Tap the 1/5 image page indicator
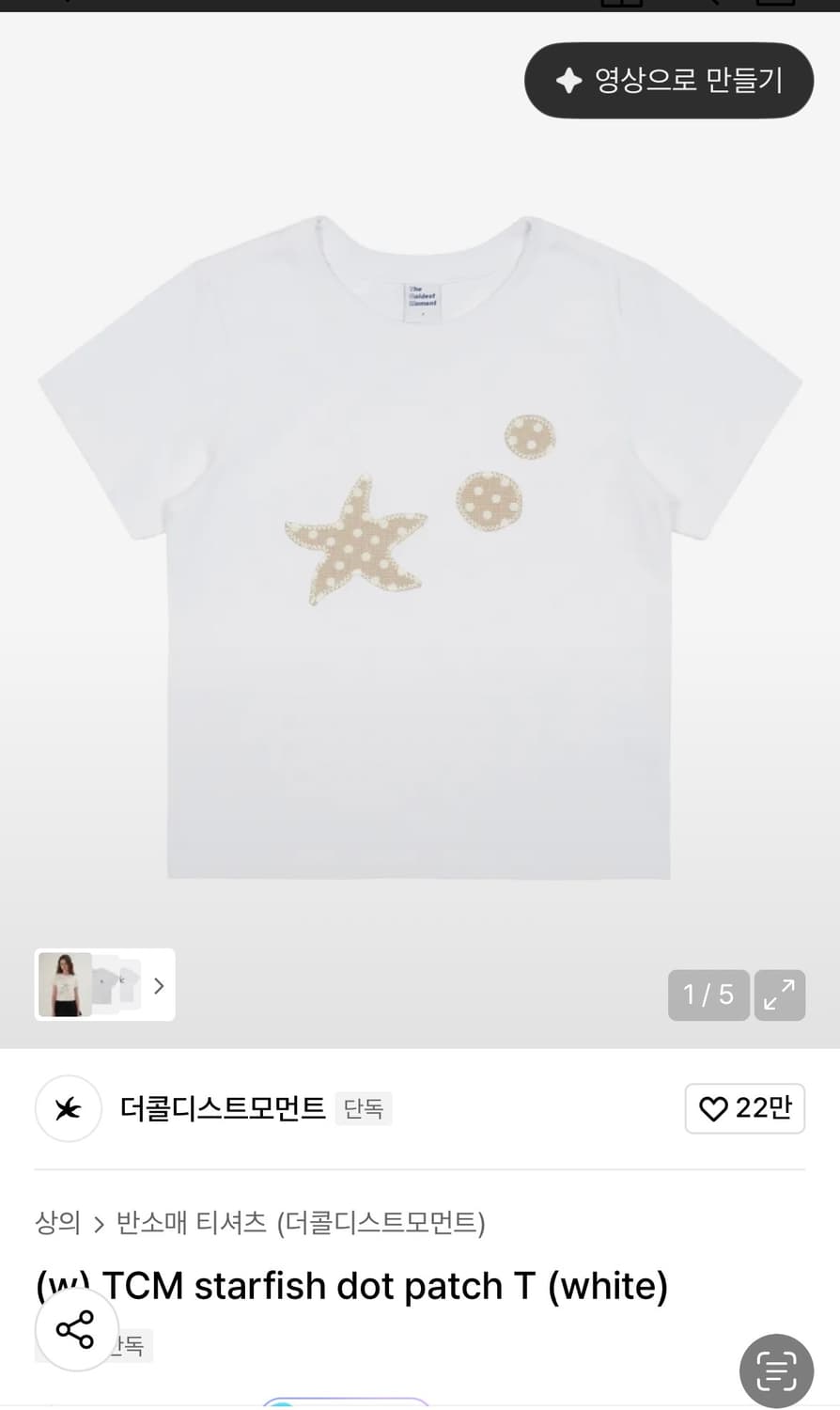The image size is (840, 1410). (708, 995)
